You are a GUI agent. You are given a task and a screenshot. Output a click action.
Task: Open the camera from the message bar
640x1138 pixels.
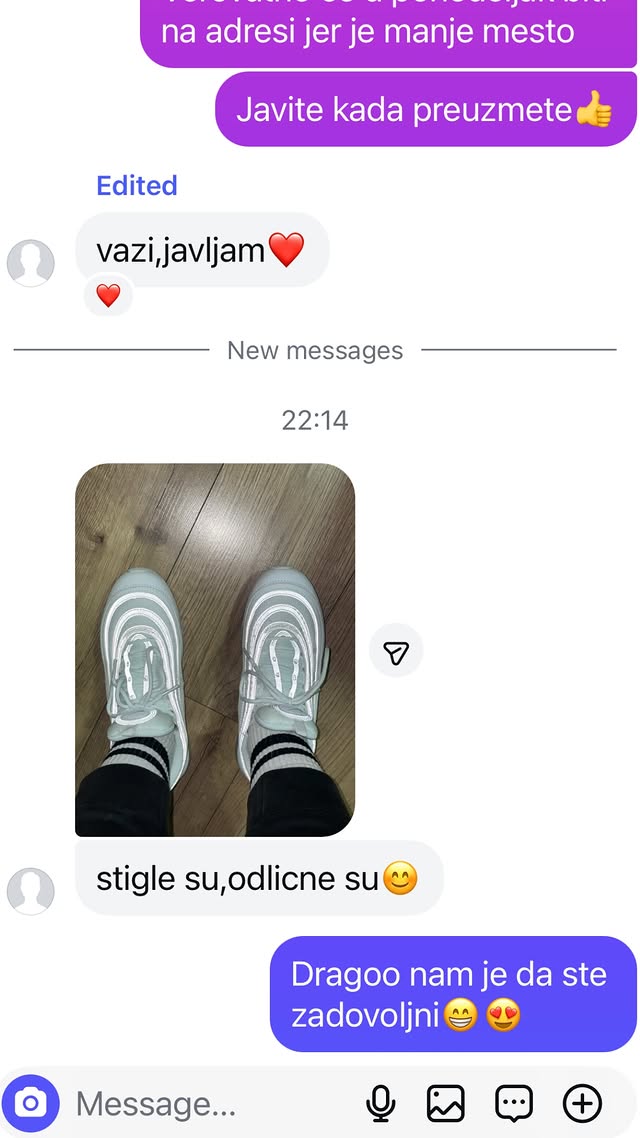(x=31, y=1103)
